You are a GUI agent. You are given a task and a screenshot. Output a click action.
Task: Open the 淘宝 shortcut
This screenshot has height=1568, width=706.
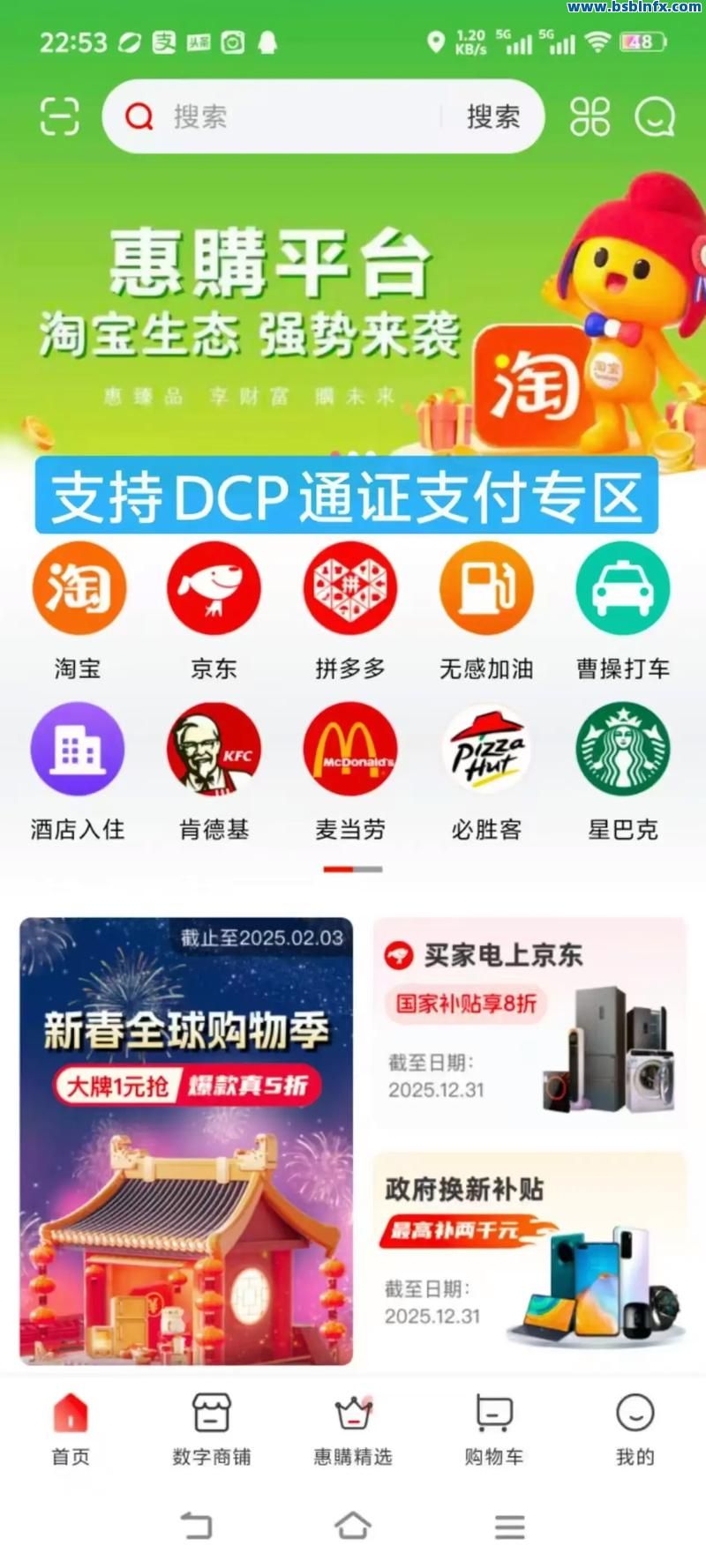(79, 589)
